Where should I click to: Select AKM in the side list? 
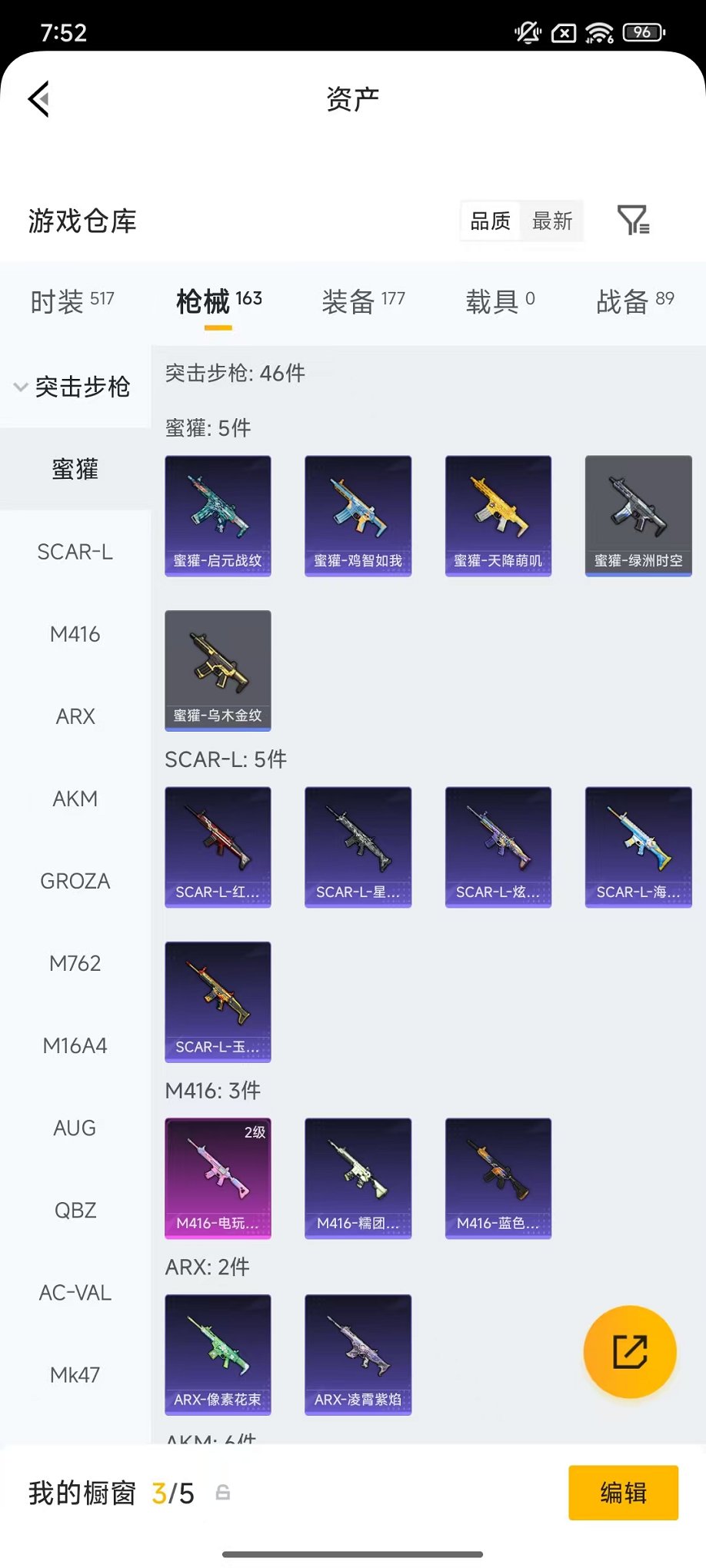point(75,799)
